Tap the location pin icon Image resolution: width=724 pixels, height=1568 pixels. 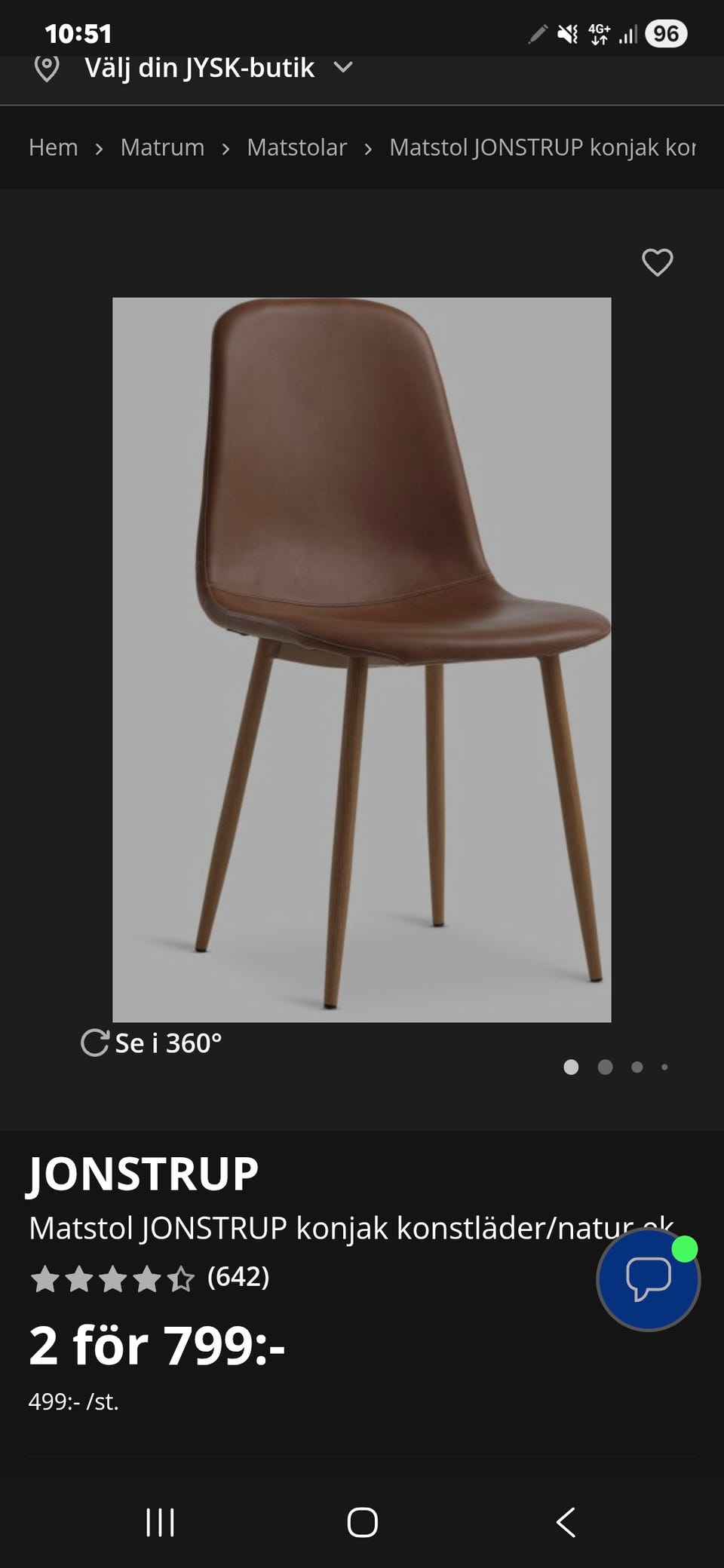[47, 68]
